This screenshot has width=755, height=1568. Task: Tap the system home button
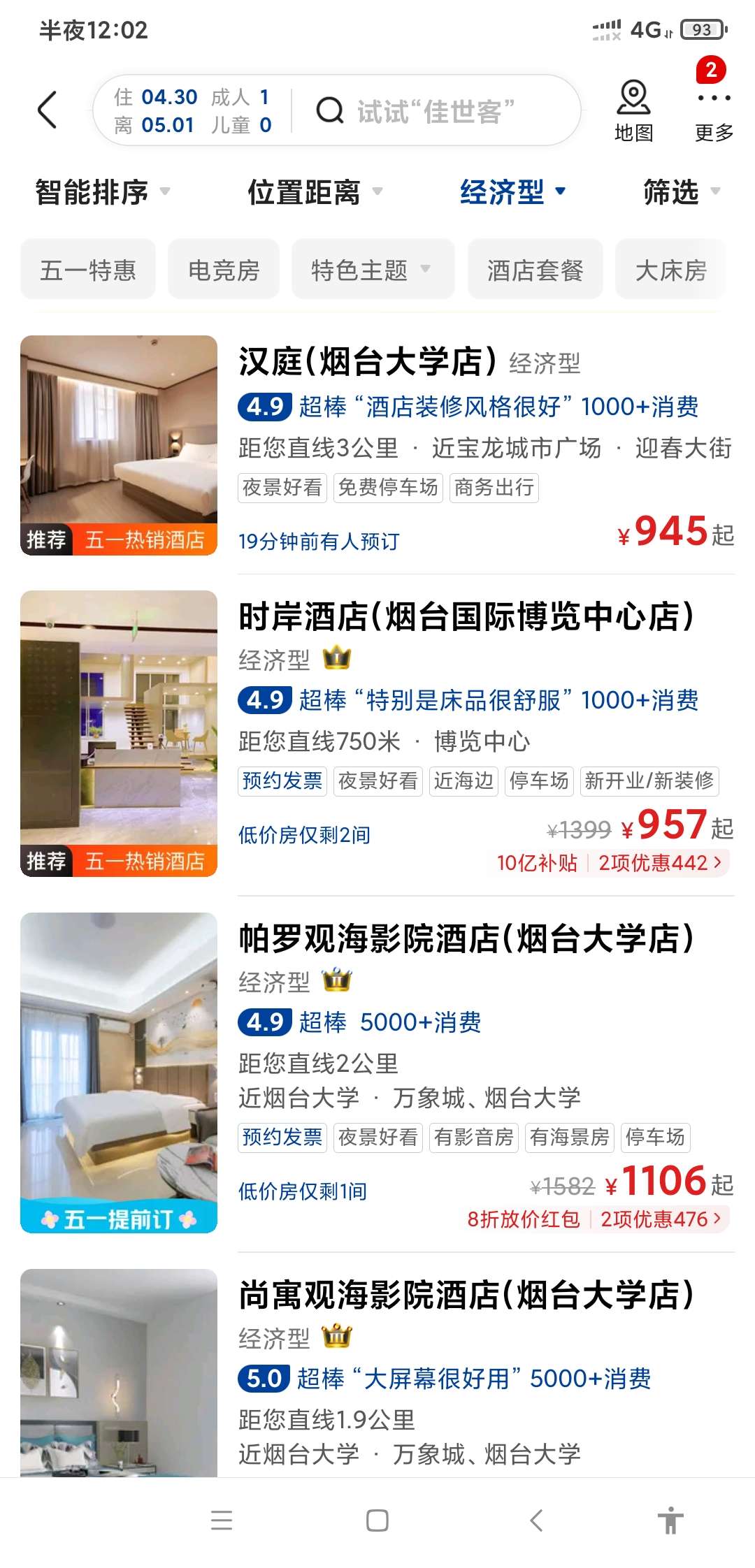coord(377,1520)
